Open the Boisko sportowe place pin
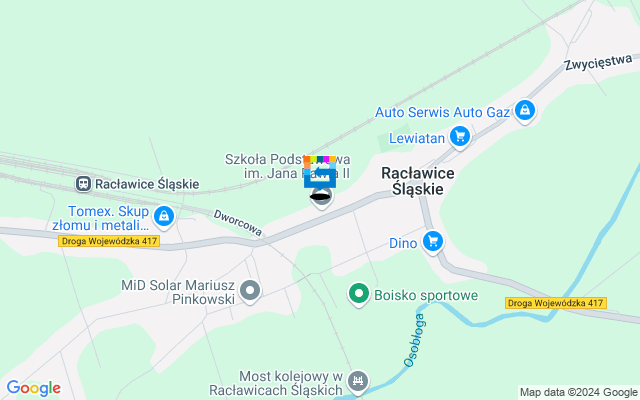Screen dimensions: 640x400 (358, 295)
